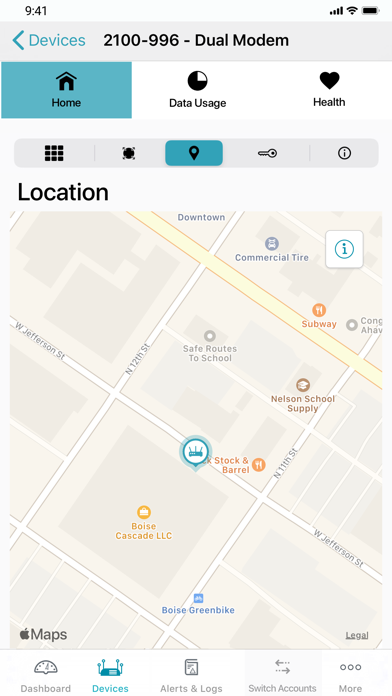Switch to the Data Usage tab
The width and height of the screenshot is (392, 696).
click(198, 90)
